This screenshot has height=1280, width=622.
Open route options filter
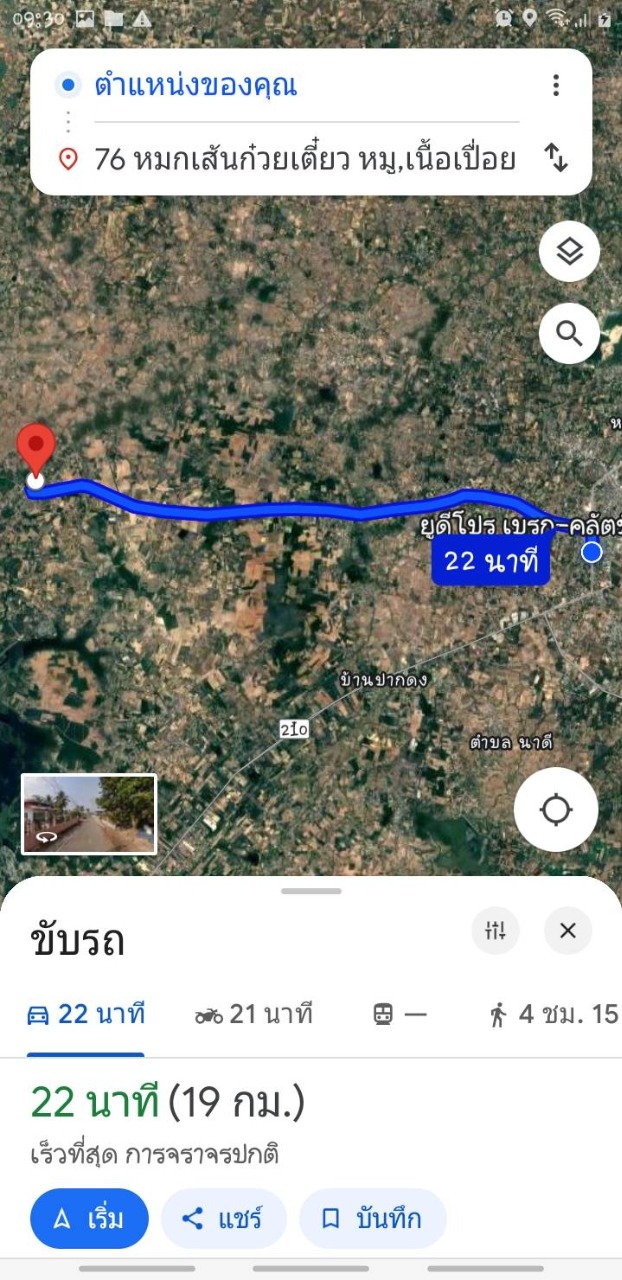pyautogui.click(x=495, y=931)
